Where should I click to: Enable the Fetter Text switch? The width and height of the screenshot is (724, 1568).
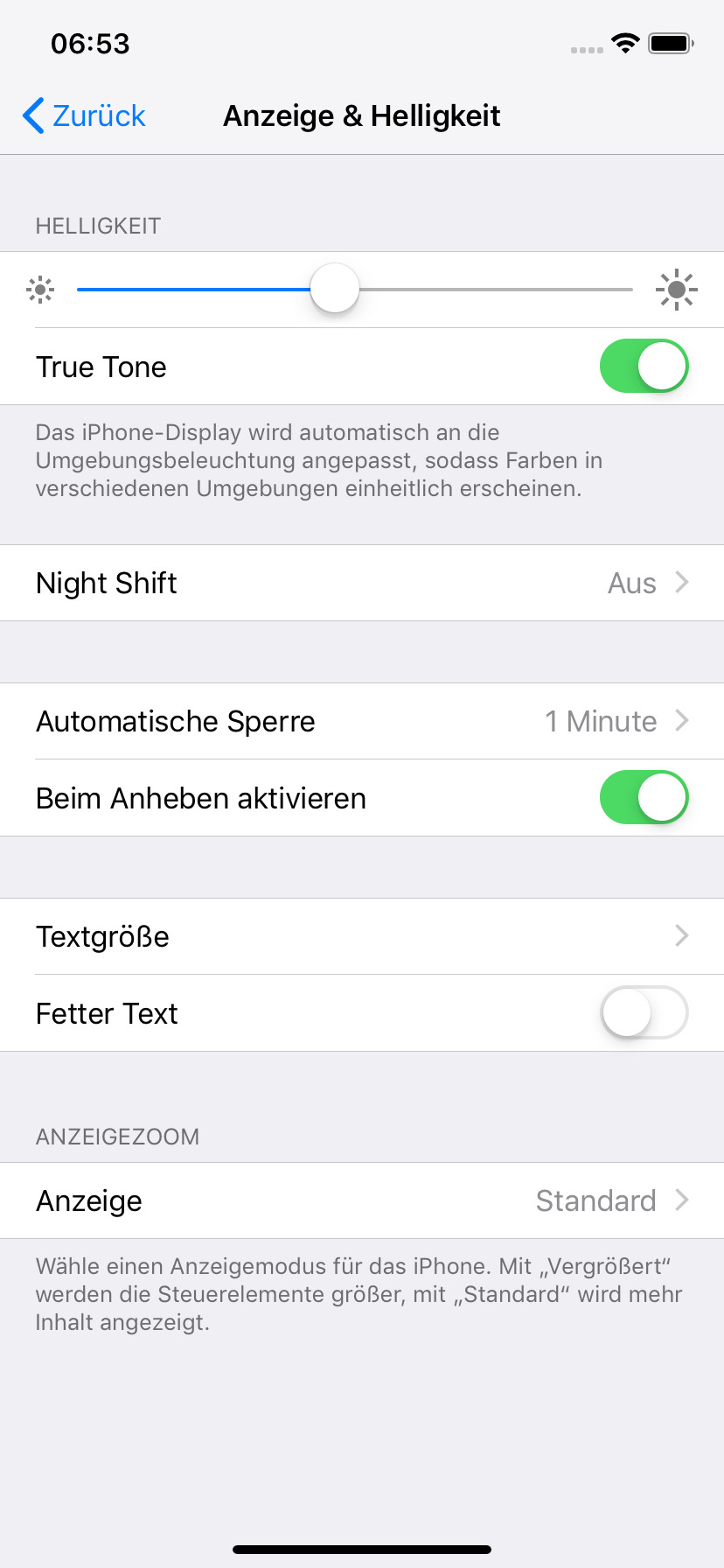[644, 1012]
